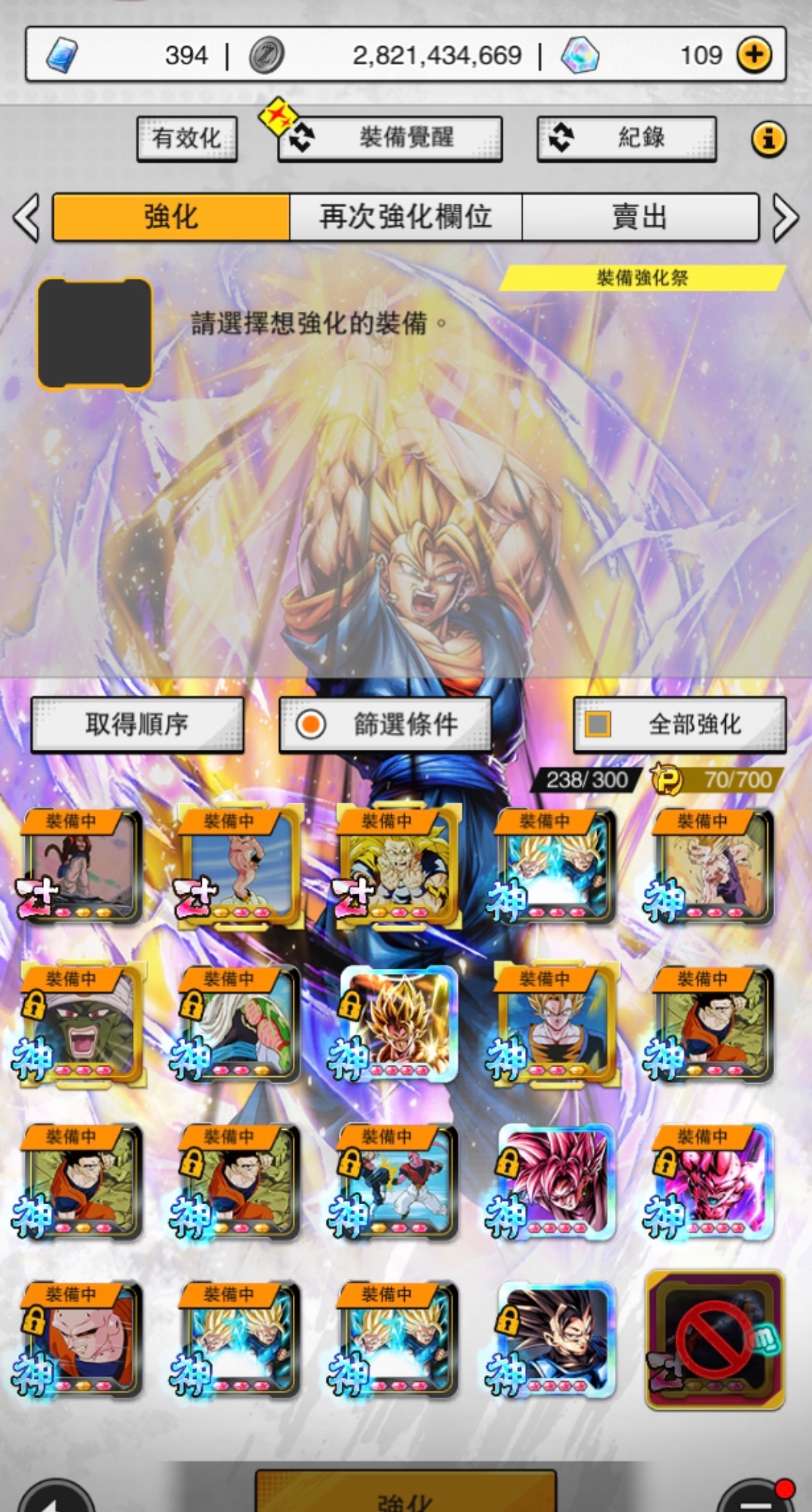This screenshot has height=1512, width=812.
Task: Tap the right arrow beside the tabs
Action: click(x=785, y=218)
